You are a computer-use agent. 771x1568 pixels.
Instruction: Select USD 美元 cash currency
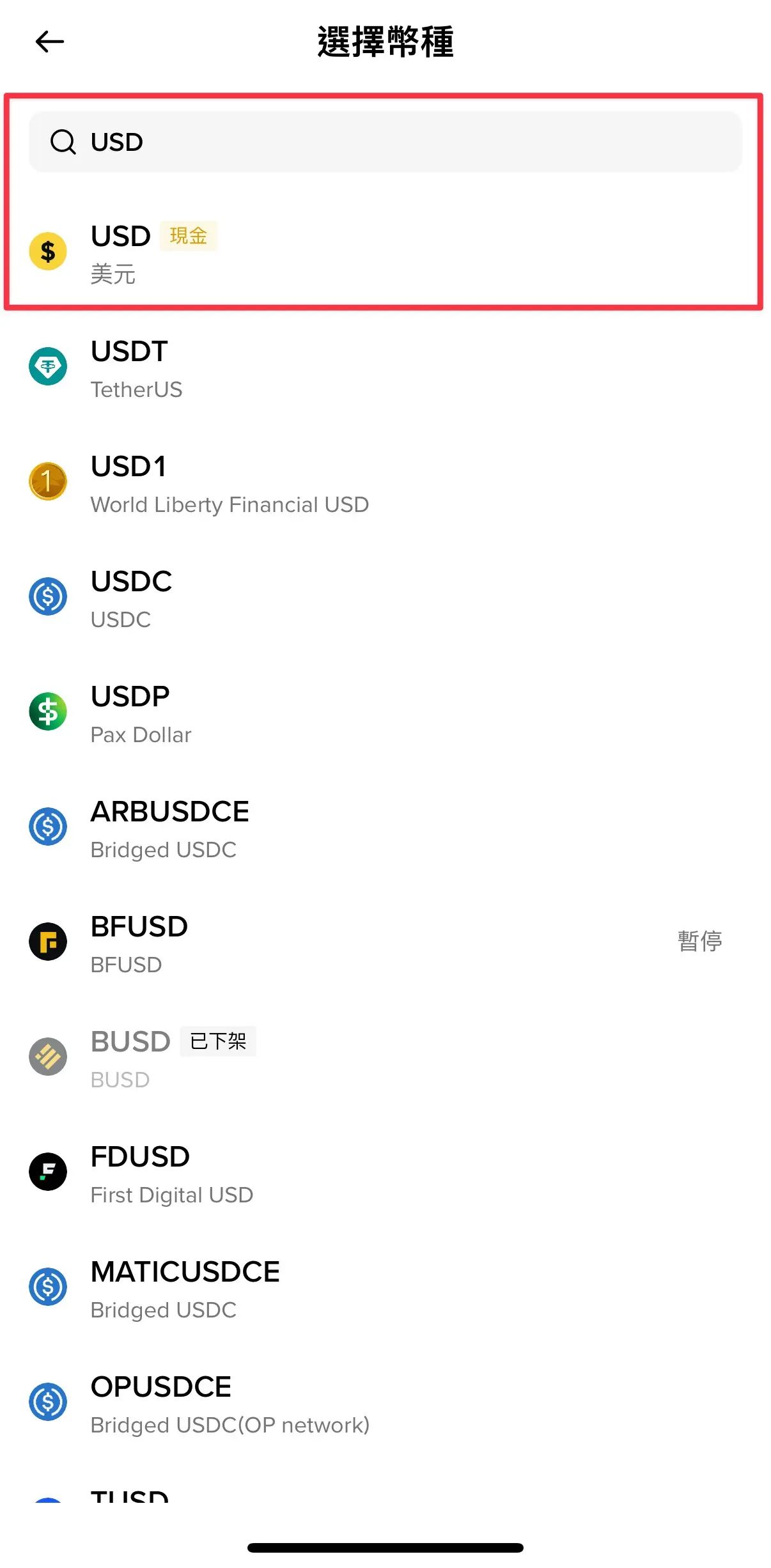pos(256,252)
